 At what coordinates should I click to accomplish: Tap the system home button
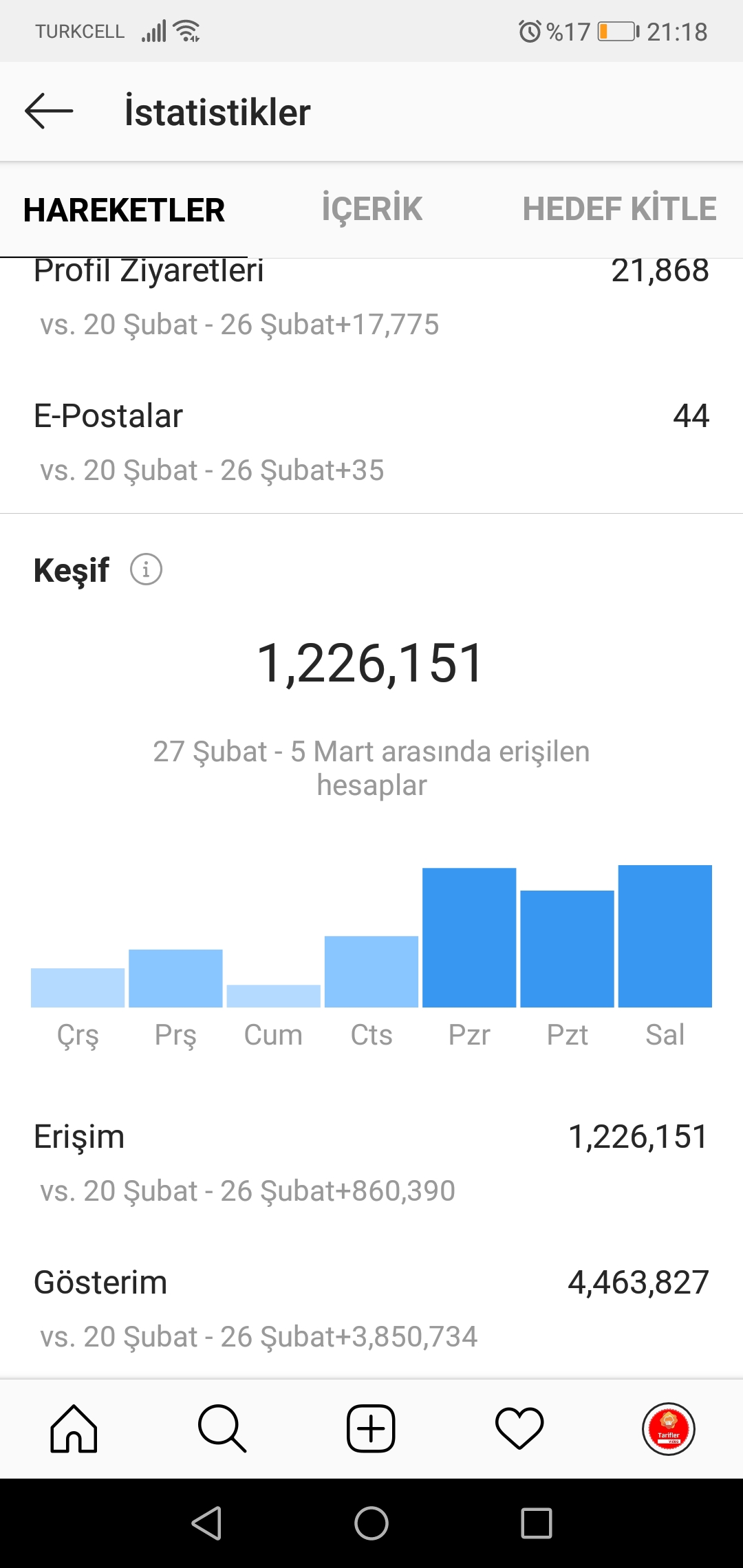pos(371,1523)
